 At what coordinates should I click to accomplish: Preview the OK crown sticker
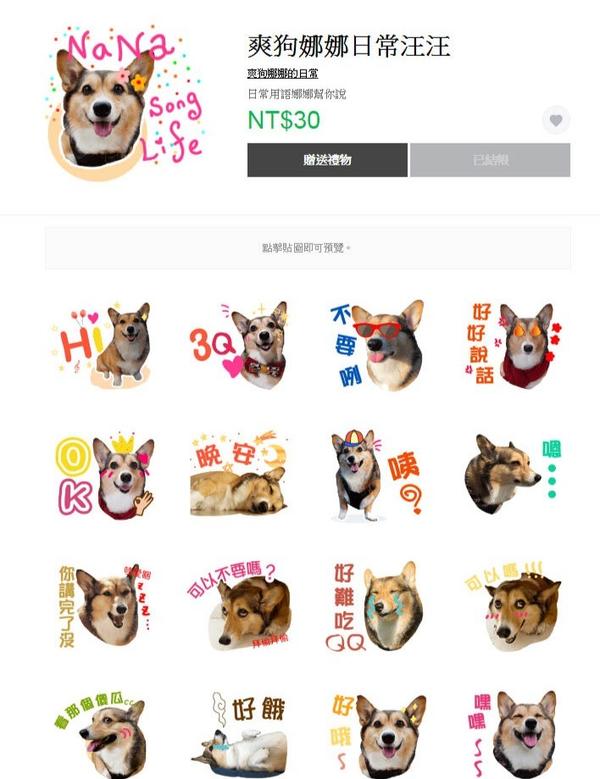click(x=105, y=476)
